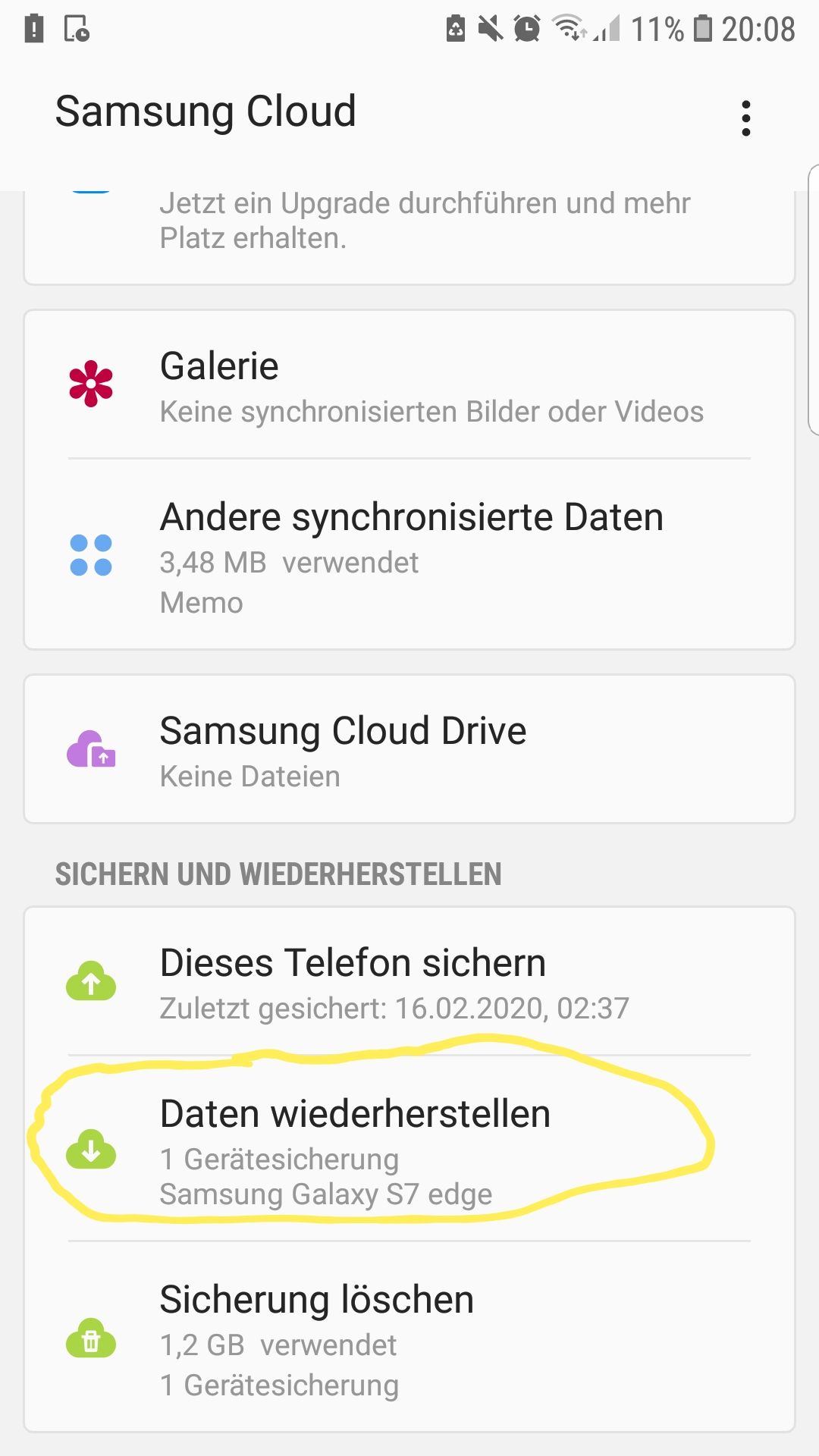This screenshot has width=819, height=1456.
Task: Open the three-dot overflow menu
Action: 746,118
